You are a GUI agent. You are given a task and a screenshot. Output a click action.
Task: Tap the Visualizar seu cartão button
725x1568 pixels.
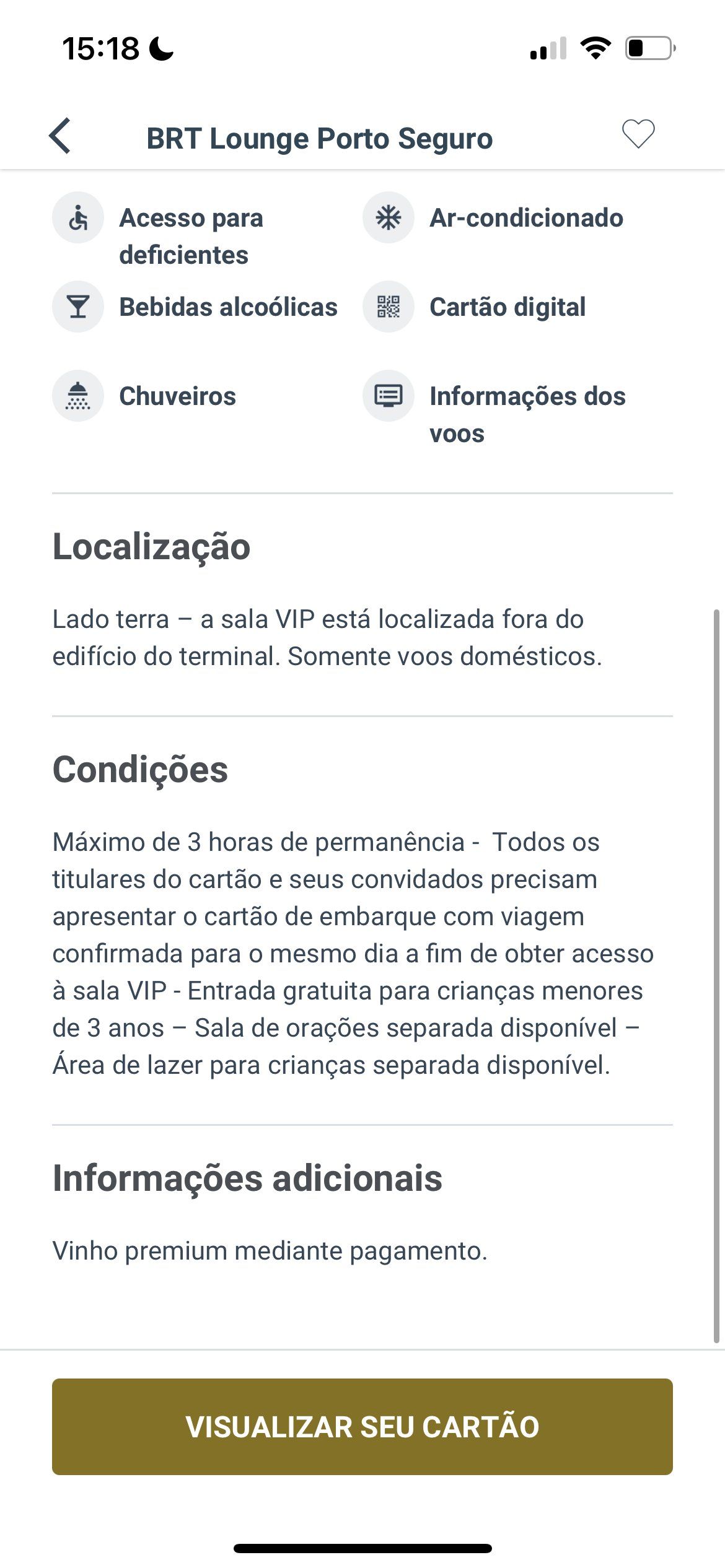pos(362,1426)
